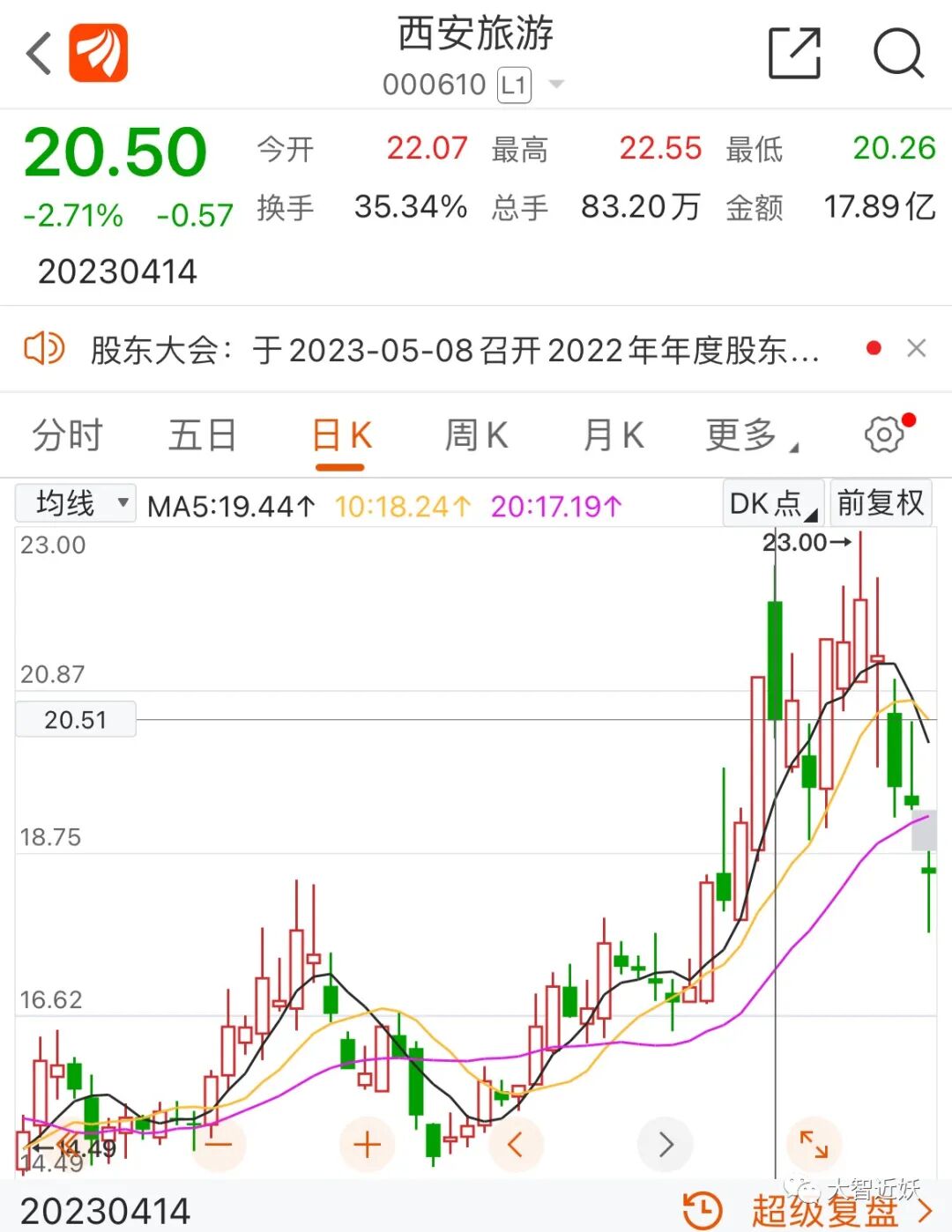
Task: Expand the 000610 stock code dropdown
Action: pyautogui.click(x=556, y=85)
